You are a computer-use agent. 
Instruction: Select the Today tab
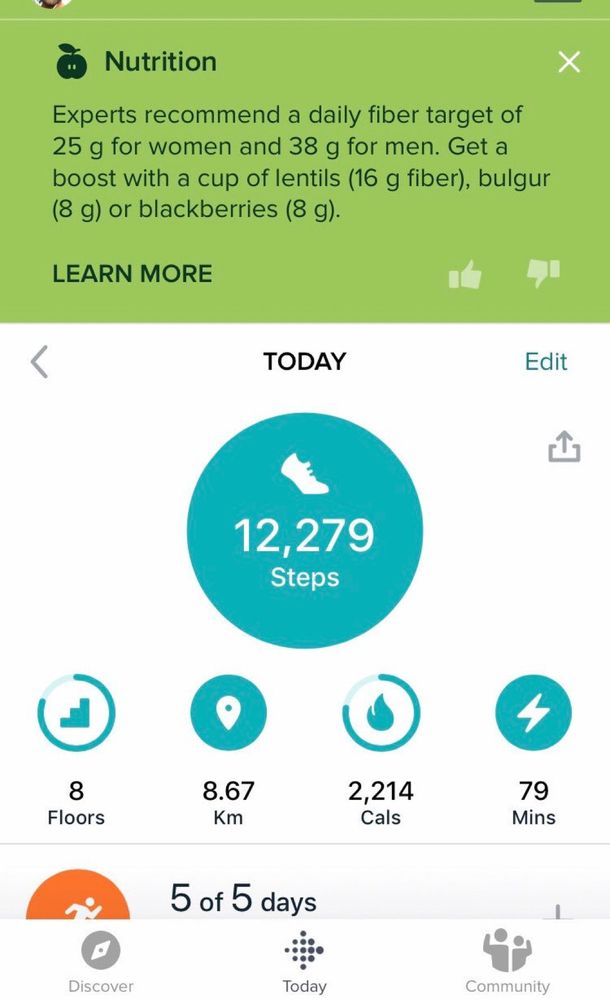click(304, 962)
